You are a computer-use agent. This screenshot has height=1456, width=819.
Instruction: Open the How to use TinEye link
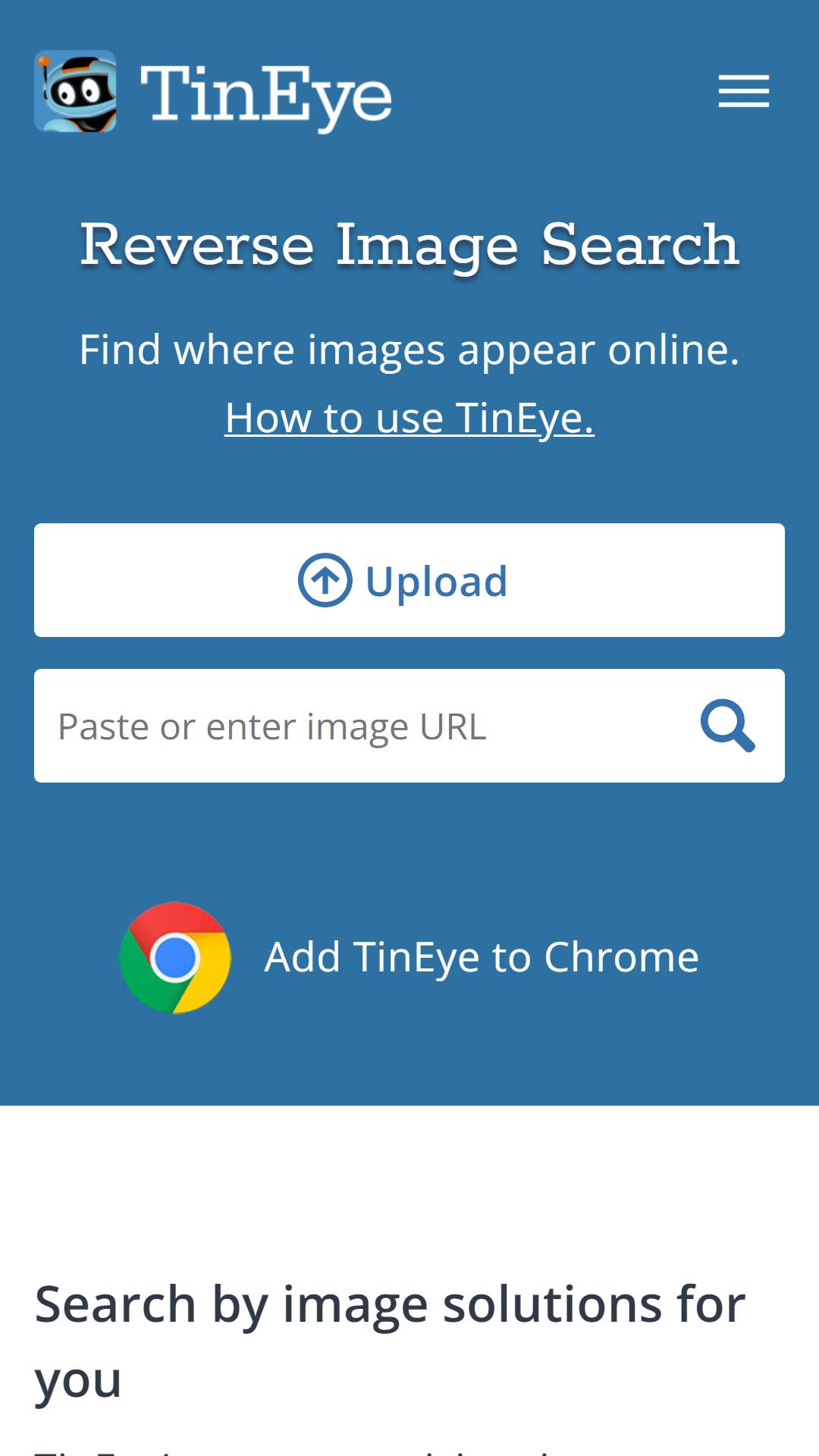[409, 417]
